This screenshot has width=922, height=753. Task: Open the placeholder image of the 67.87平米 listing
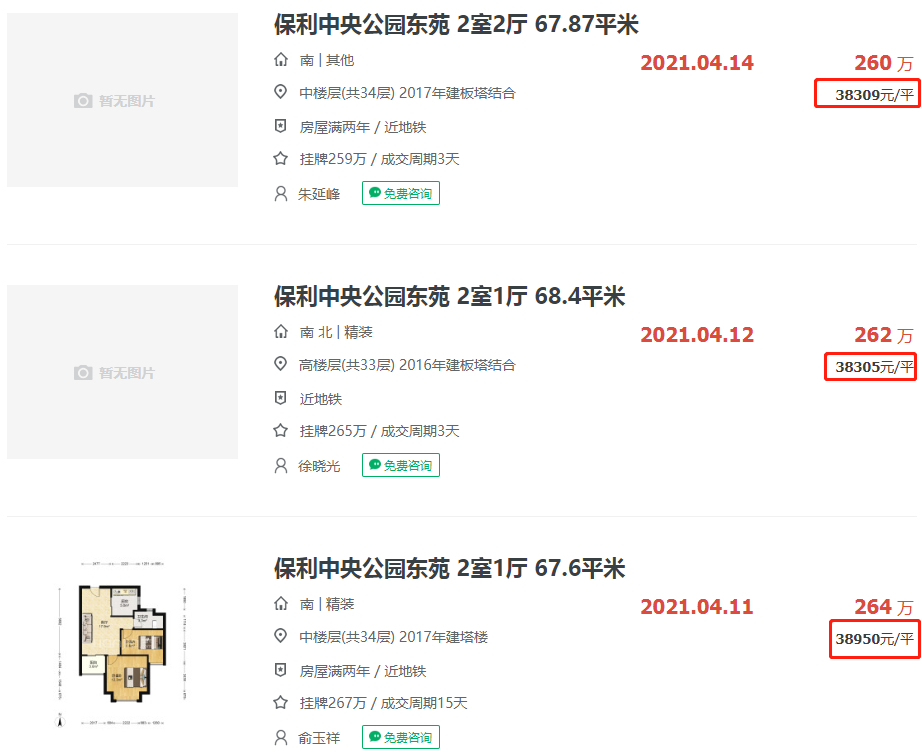(x=122, y=100)
